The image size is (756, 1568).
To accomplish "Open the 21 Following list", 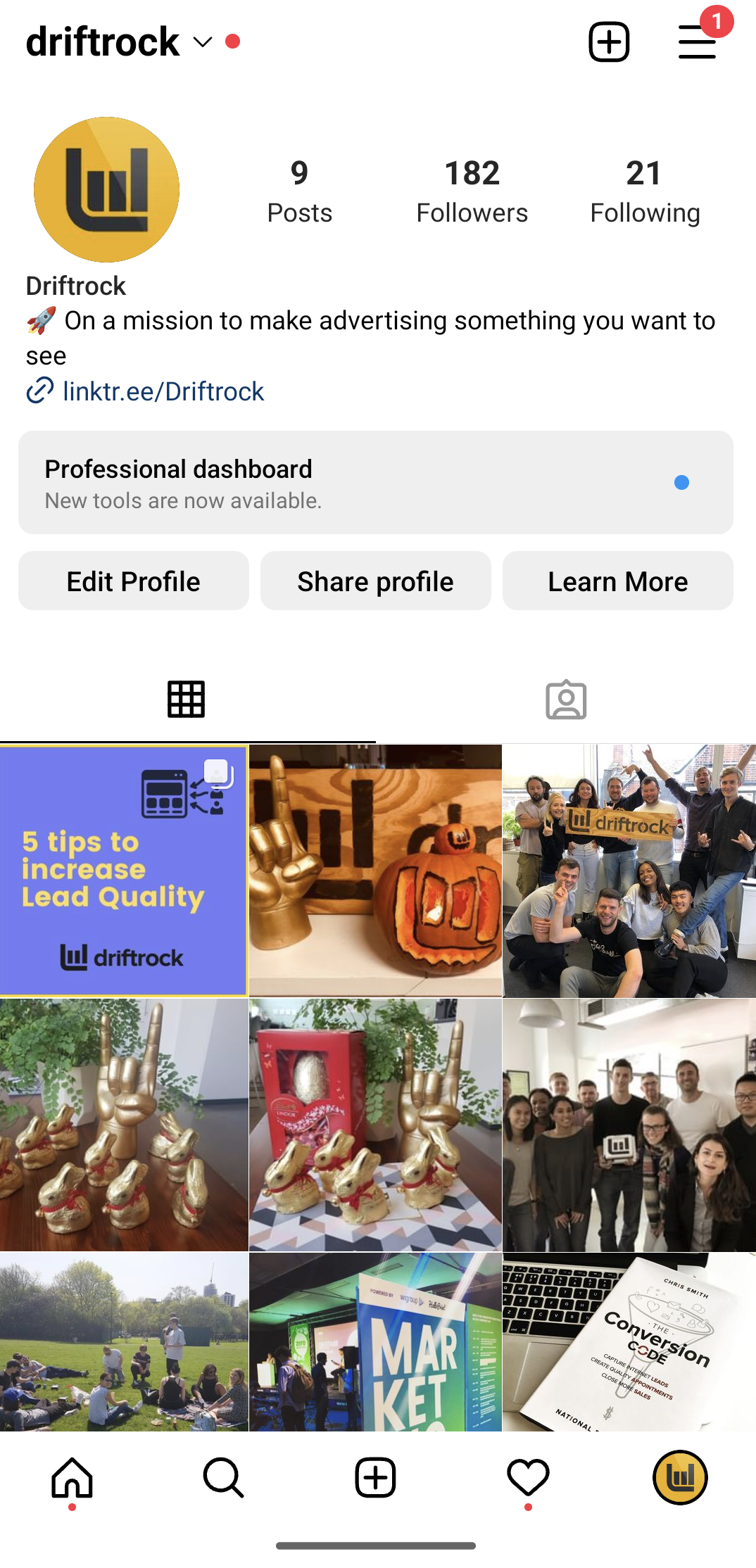I will tap(645, 191).
